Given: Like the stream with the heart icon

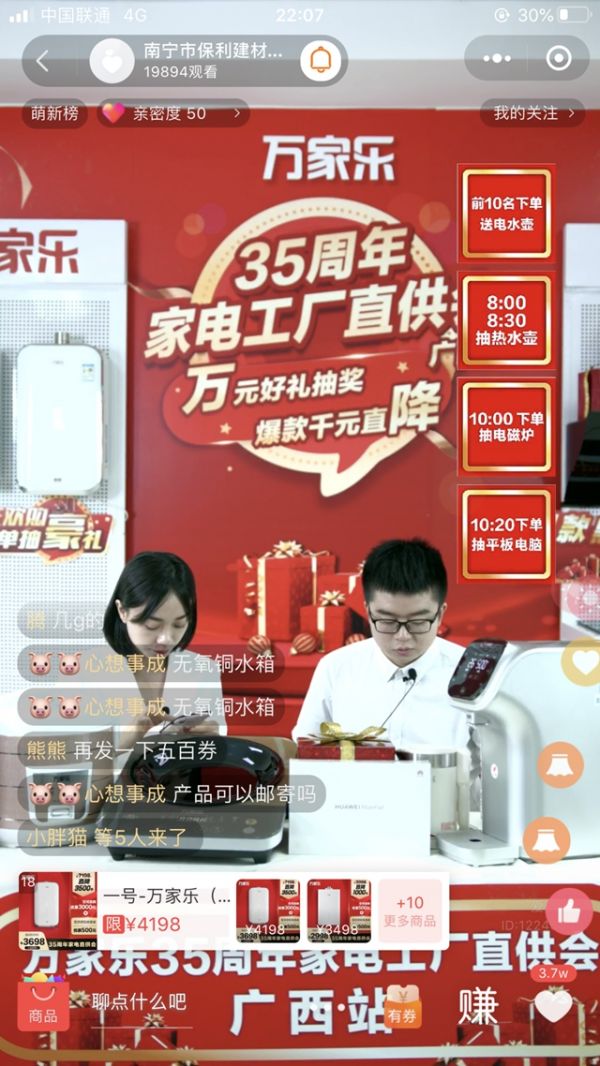Looking at the screenshot, I should click(x=553, y=1004).
